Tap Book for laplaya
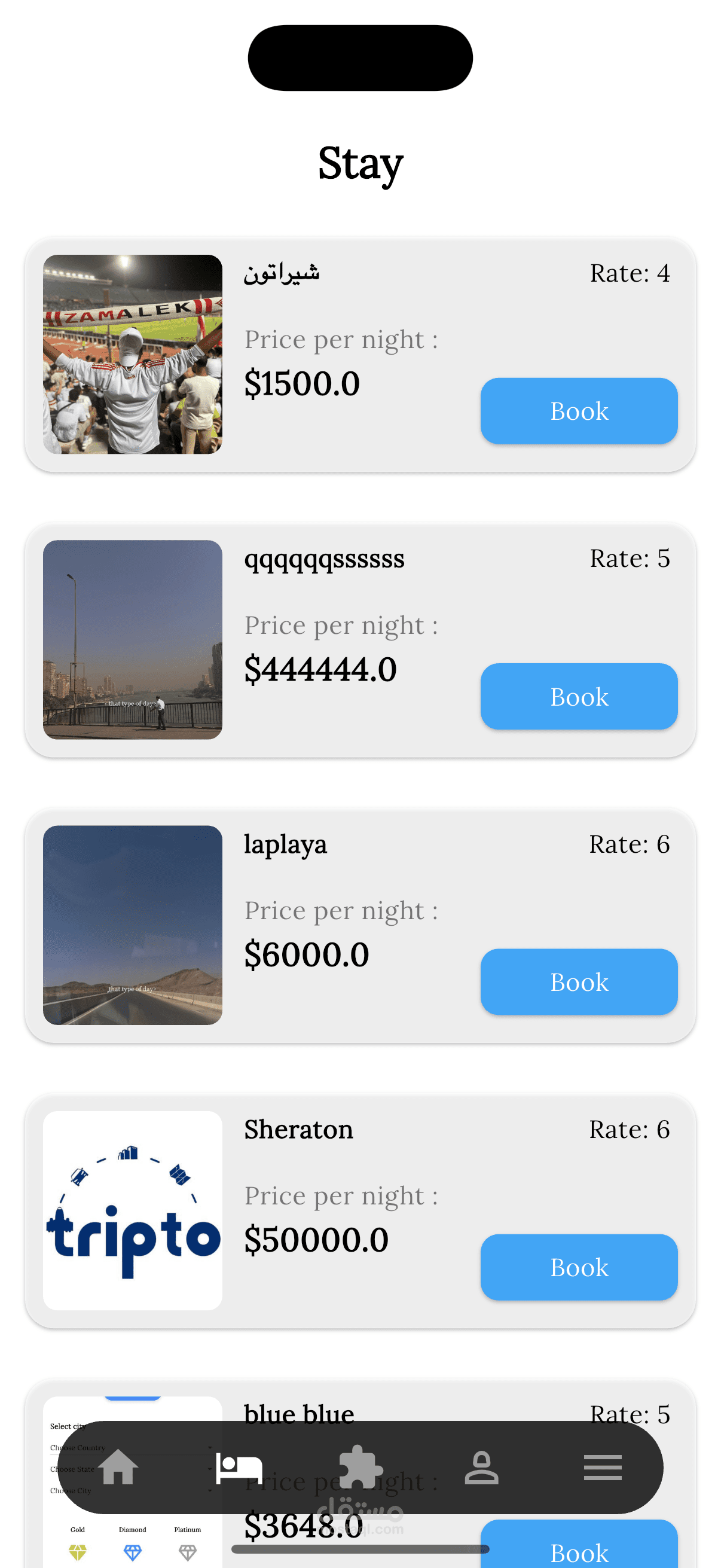The height and width of the screenshot is (1568, 721). [579, 982]
